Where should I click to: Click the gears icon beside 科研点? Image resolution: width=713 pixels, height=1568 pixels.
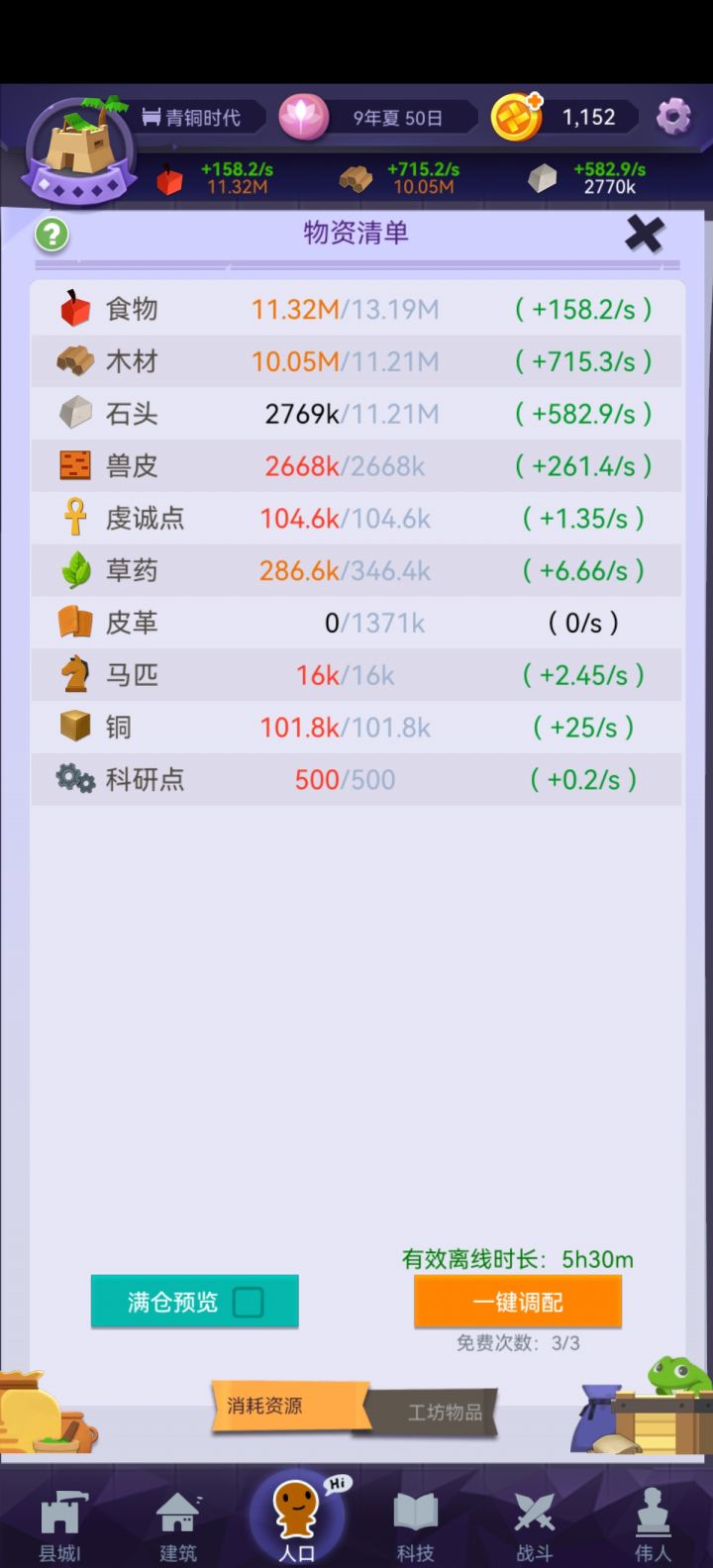(x=74, y=779)
